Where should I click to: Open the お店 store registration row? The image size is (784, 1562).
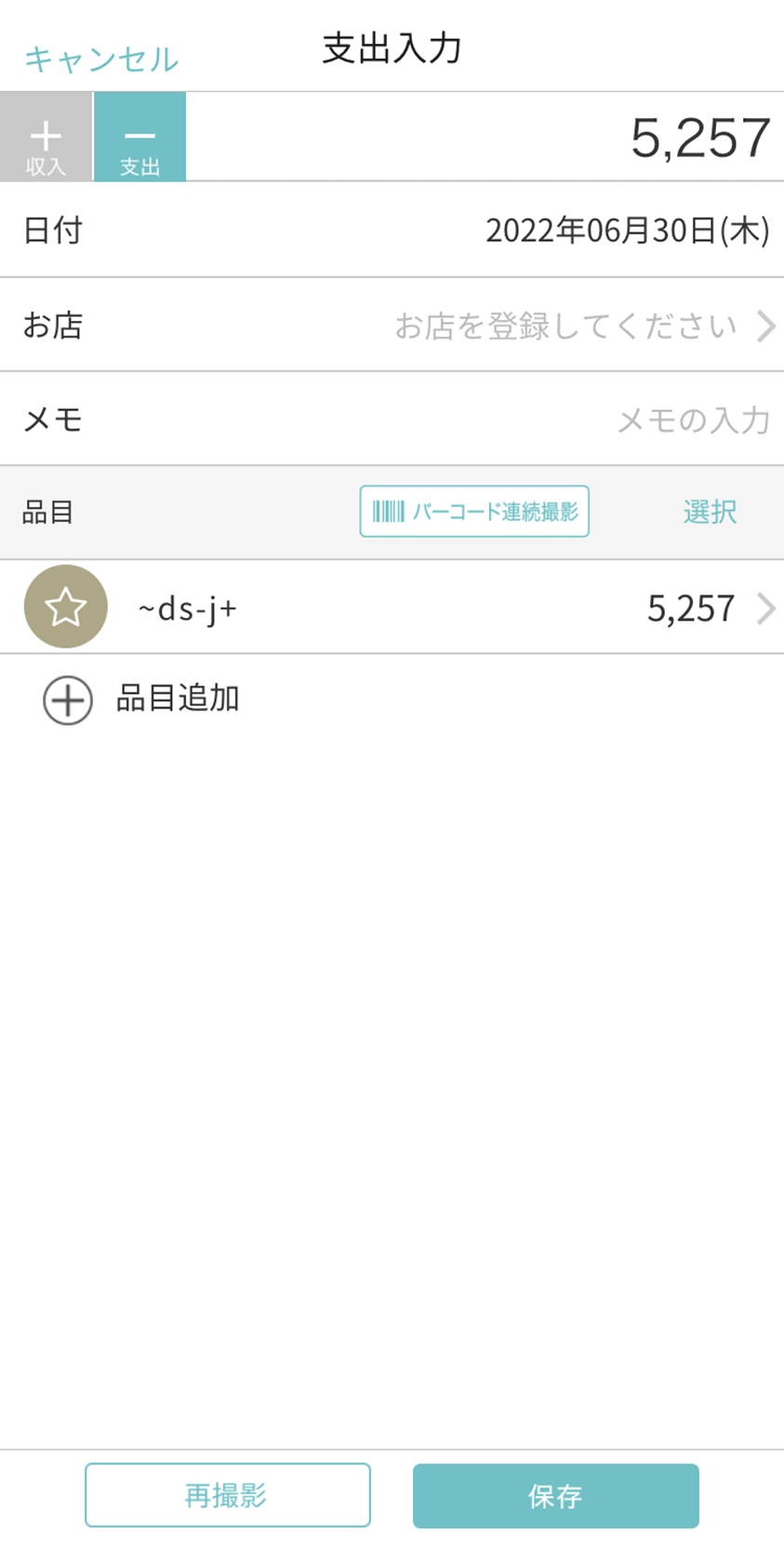pyautogui.click(x=392, y=325)
